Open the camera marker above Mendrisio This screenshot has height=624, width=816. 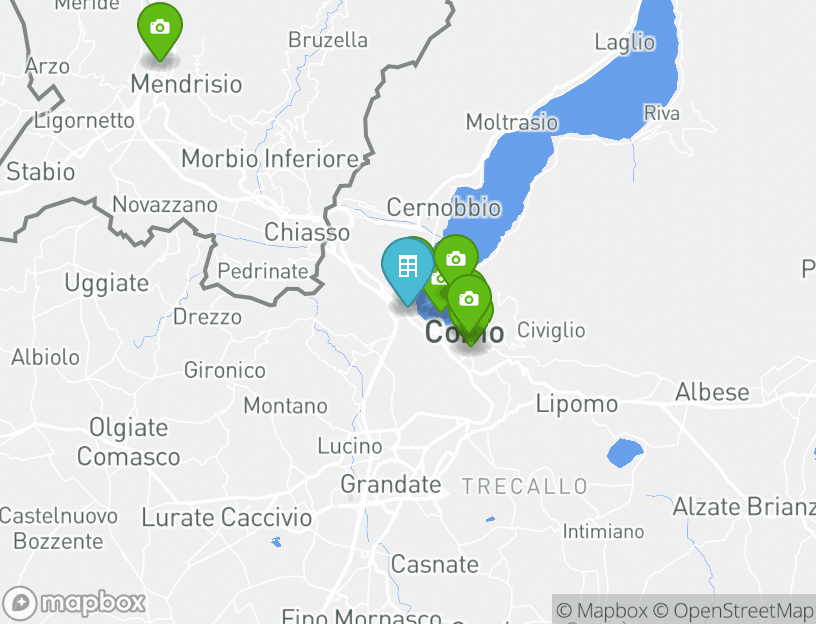coord(159,28)
